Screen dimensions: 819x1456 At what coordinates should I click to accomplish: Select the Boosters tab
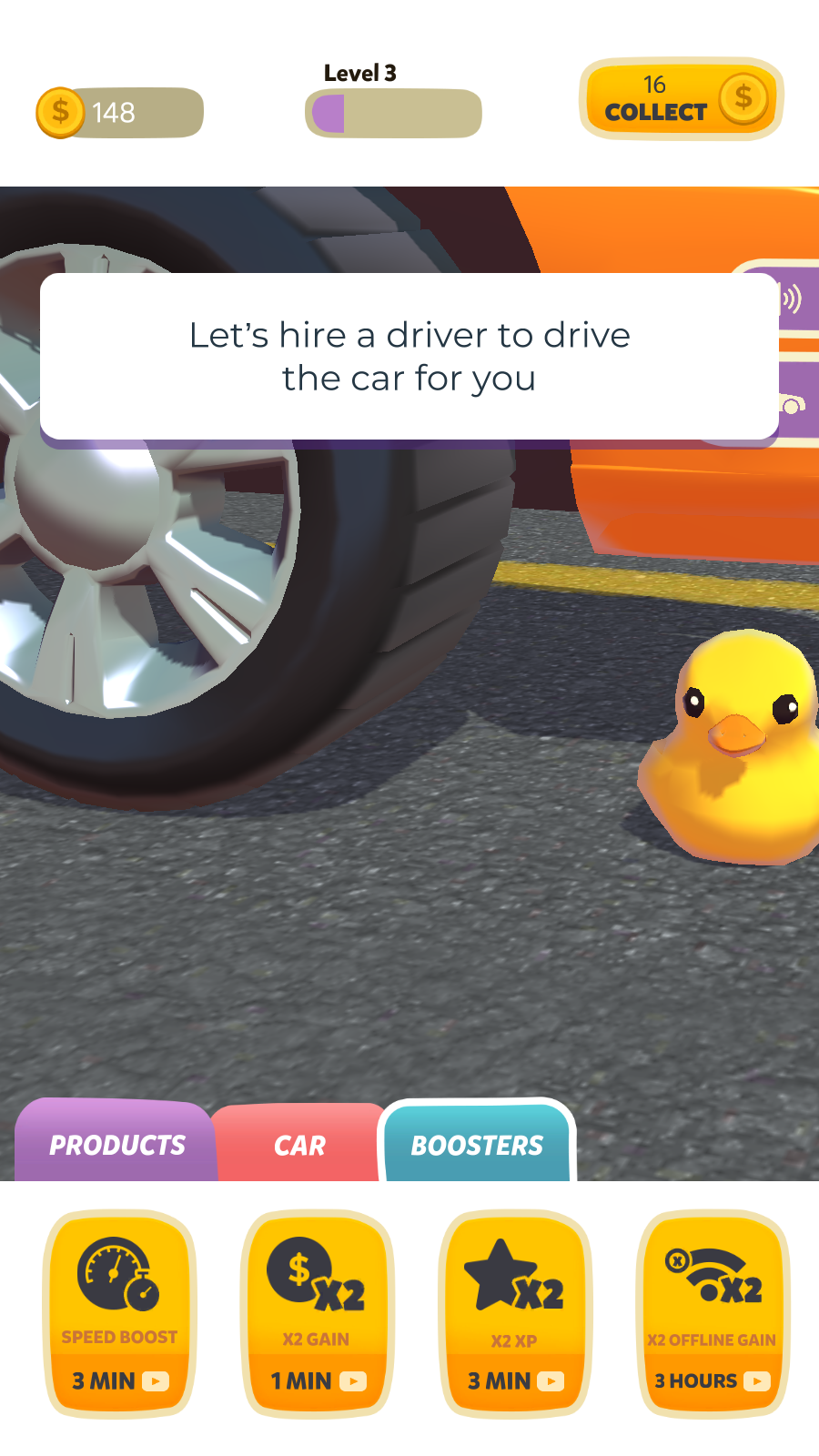477,1145
